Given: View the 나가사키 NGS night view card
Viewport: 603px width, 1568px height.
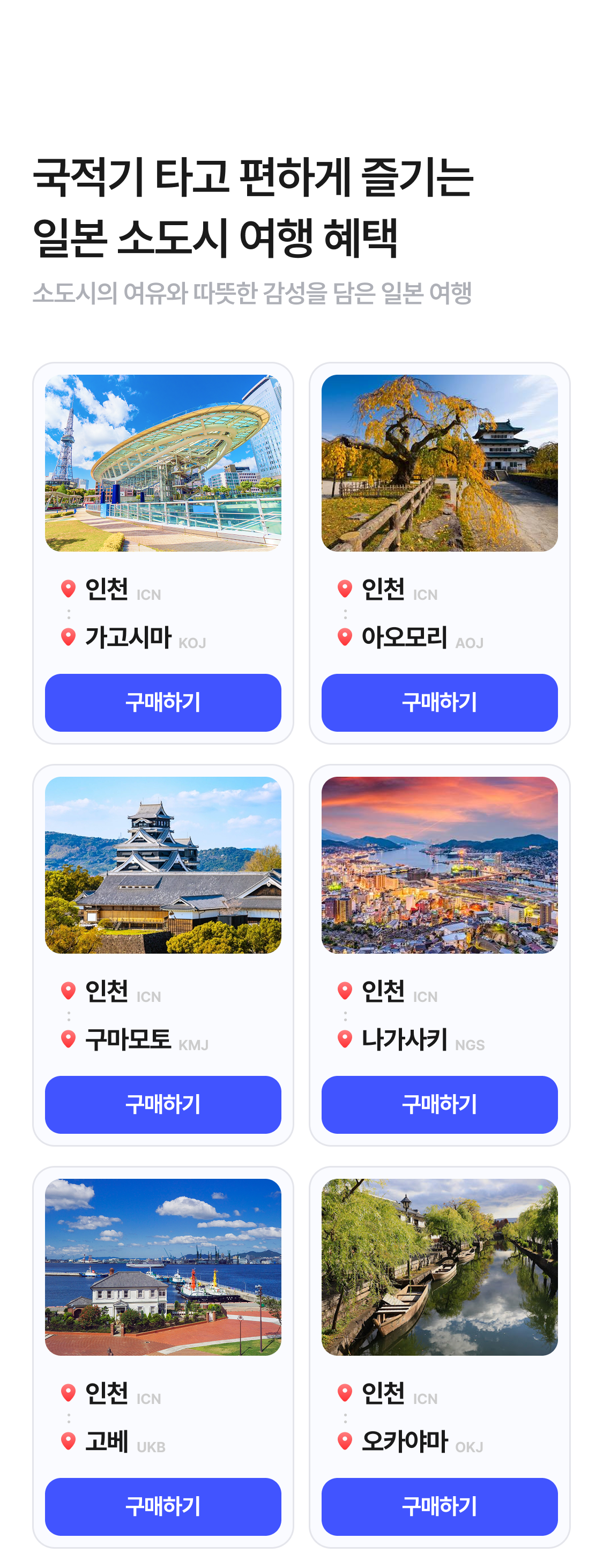Looking at the screenshot, I should point(438,864).
